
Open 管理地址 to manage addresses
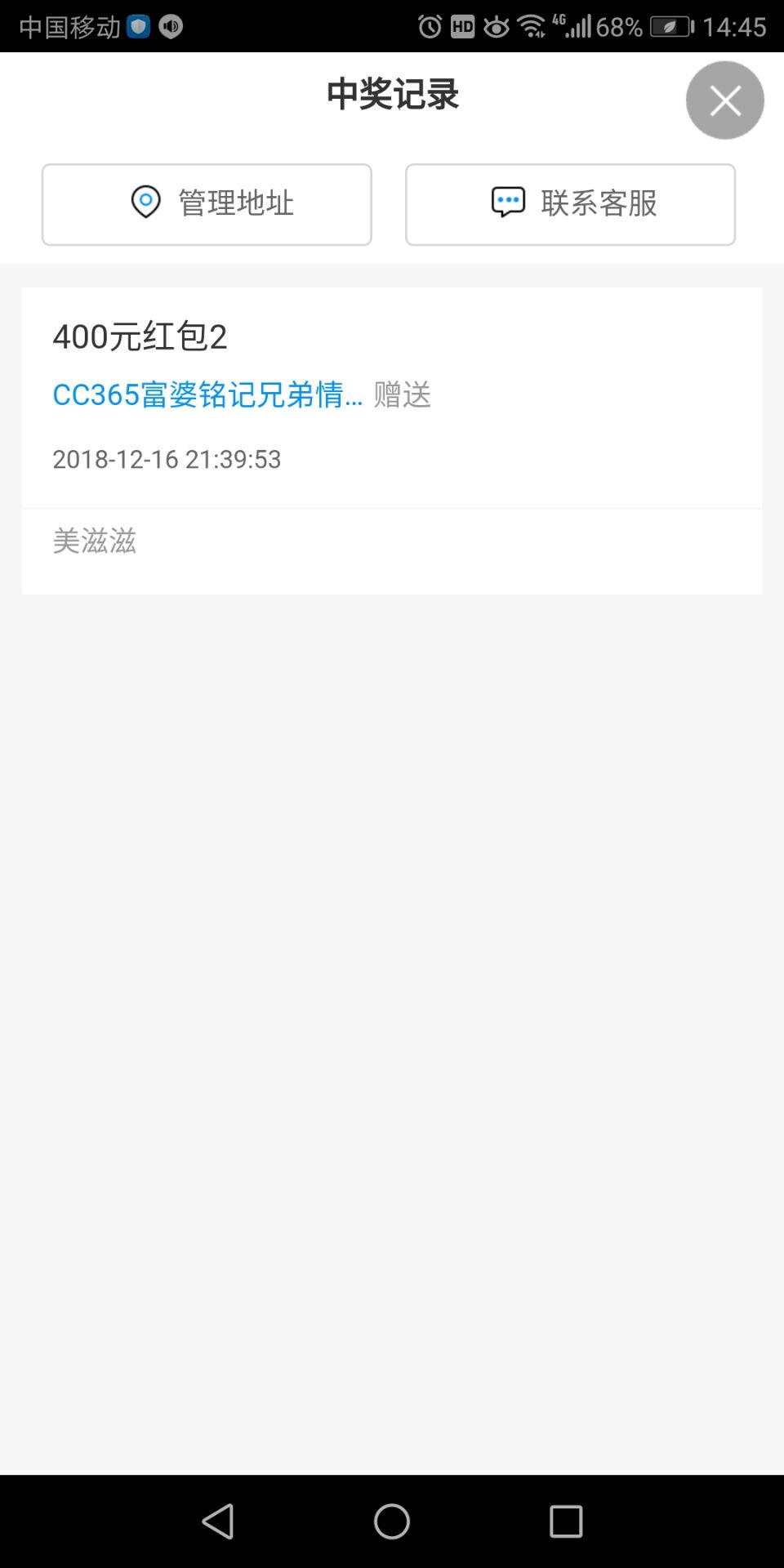click(x=207, y=204)
